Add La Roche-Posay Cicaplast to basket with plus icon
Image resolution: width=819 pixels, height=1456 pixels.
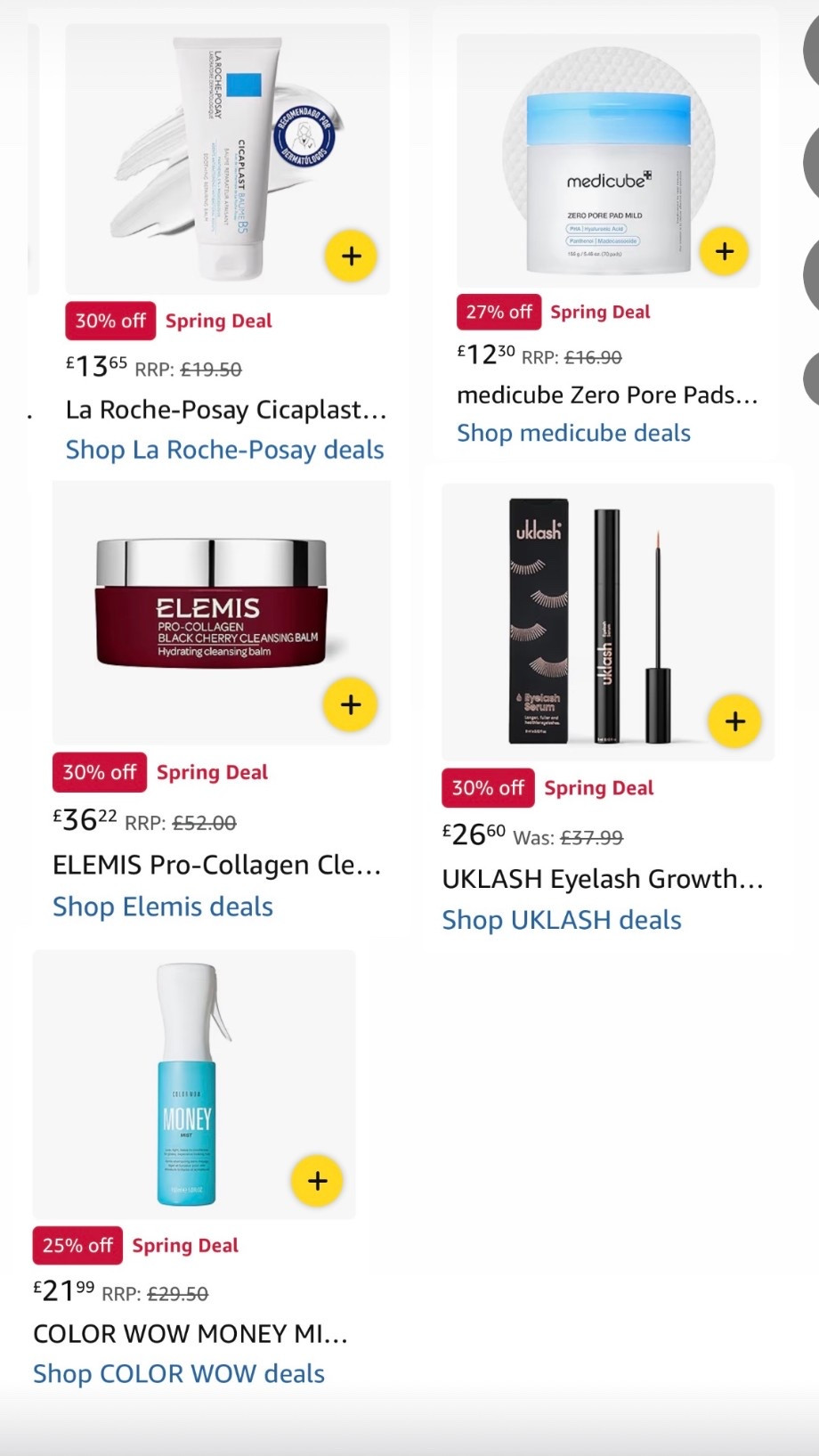tap(352, 255)
